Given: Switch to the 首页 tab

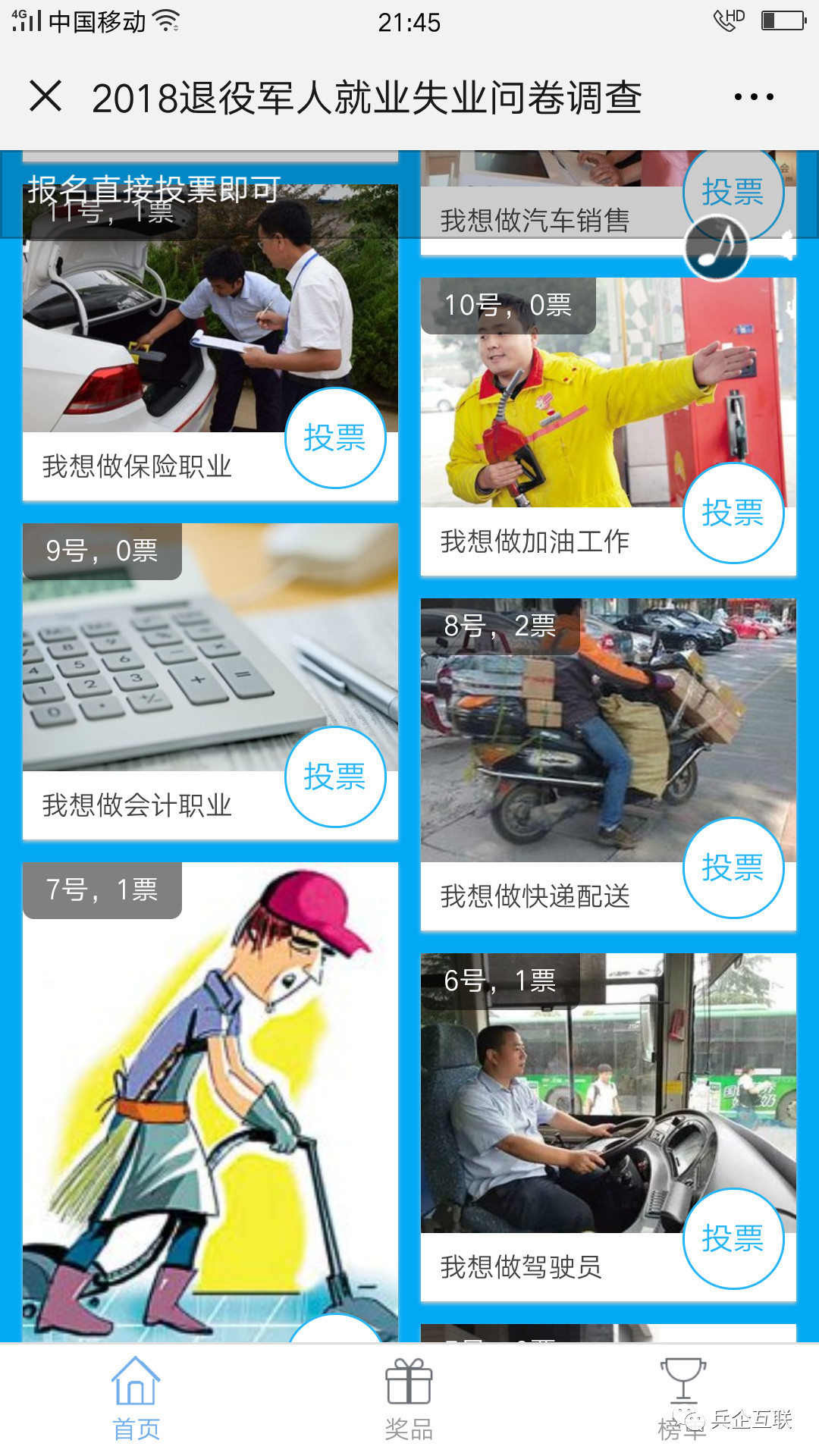Looking at the screenshot, I should (x=136, y=1399).
